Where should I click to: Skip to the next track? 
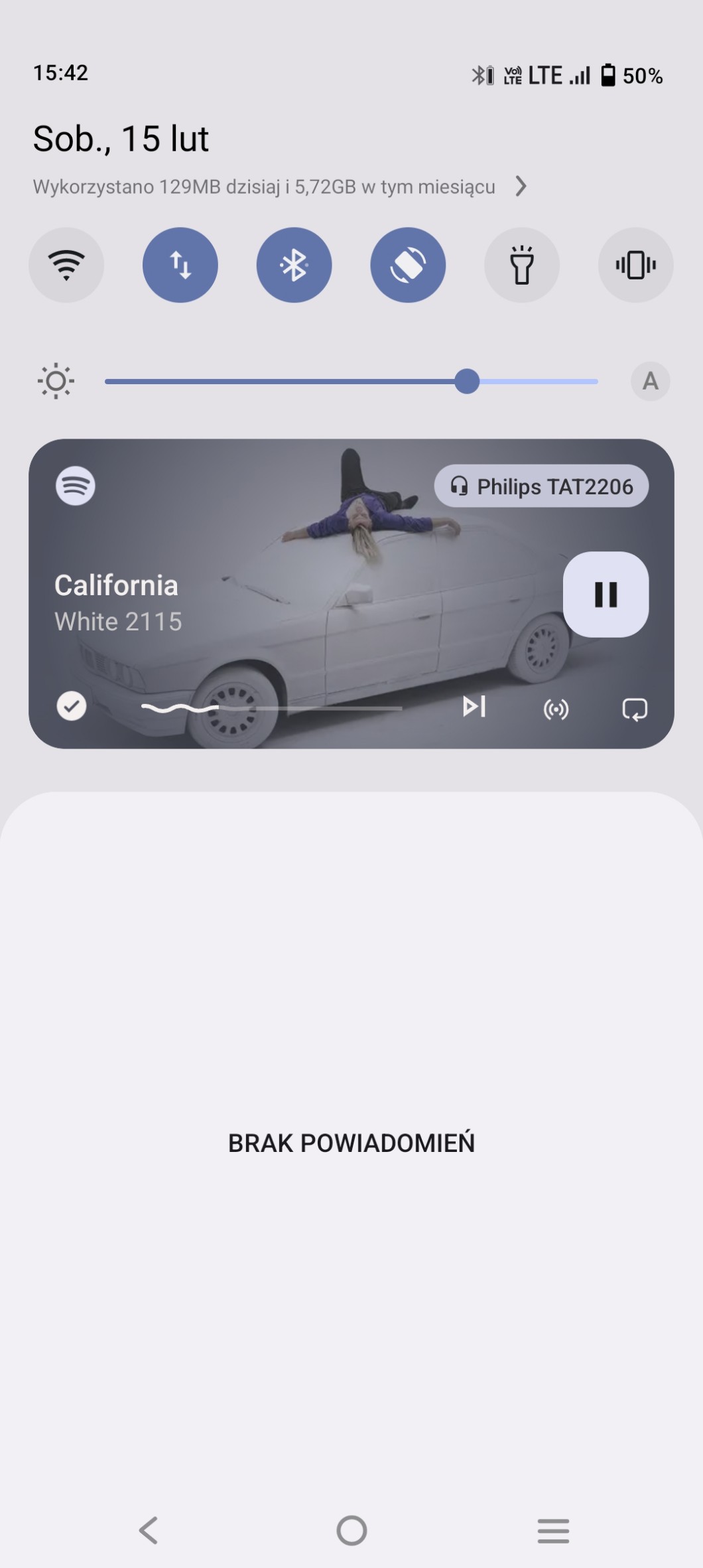pos(474,707)
